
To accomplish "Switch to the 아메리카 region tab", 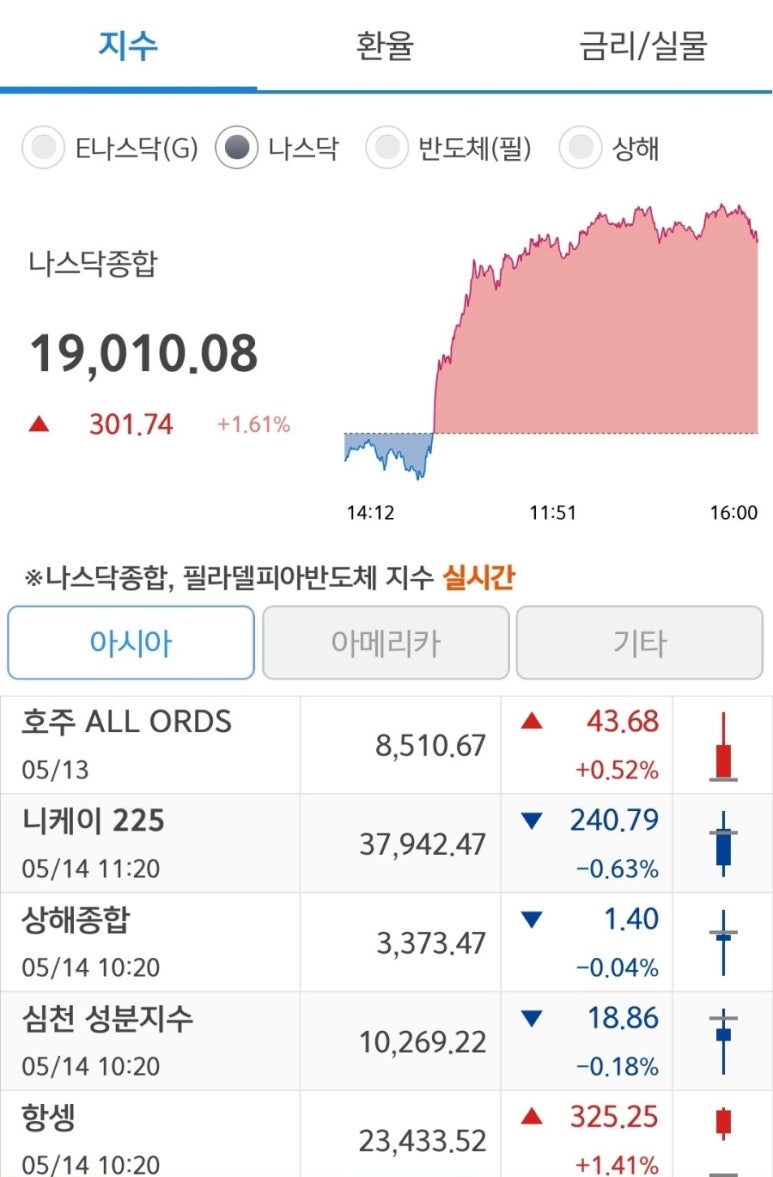I will pyautogui.click(x=386, y=642).
